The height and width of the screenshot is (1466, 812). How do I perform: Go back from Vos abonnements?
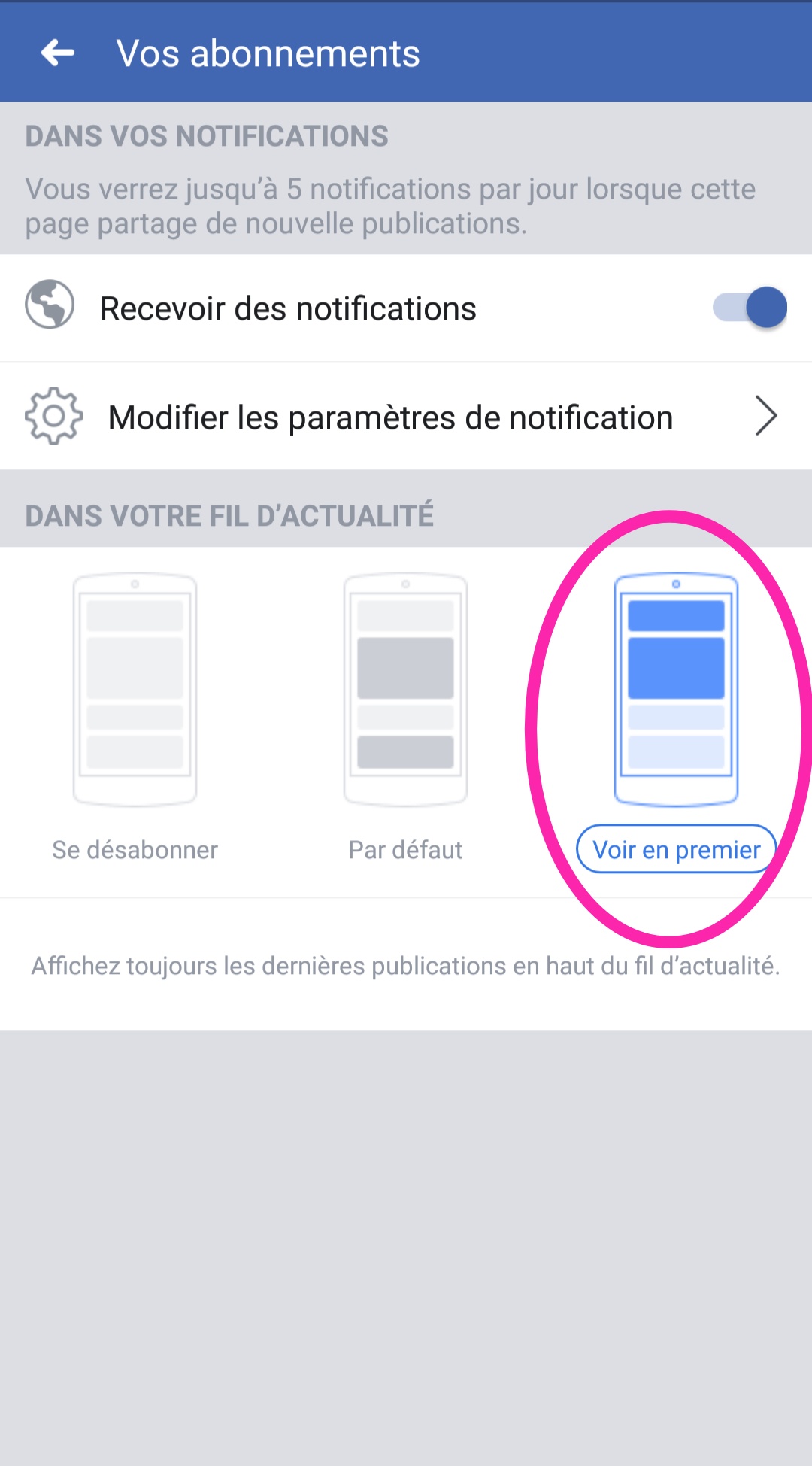click(x=58, y=53)
